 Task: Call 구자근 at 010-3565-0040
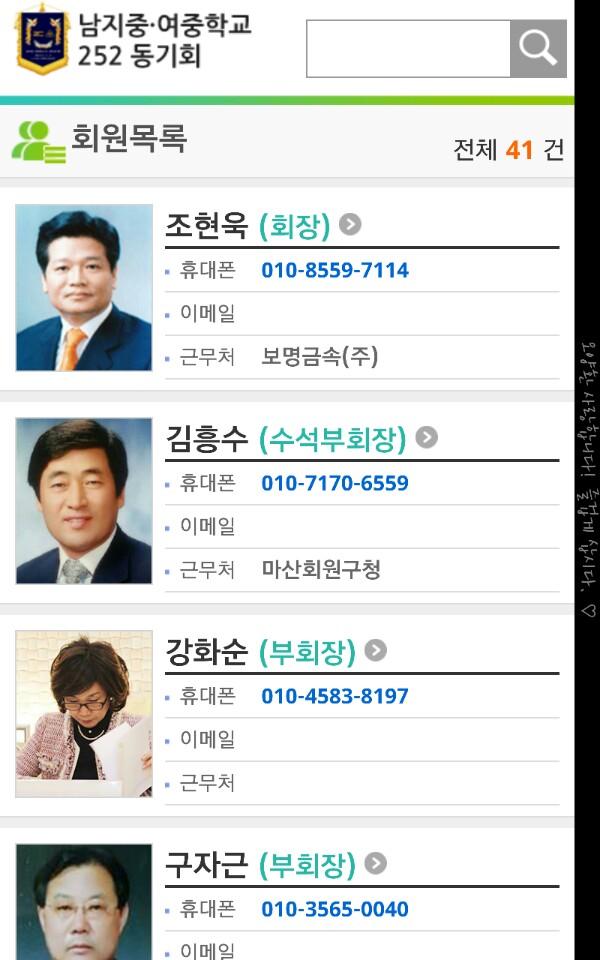tap(335, 910)
